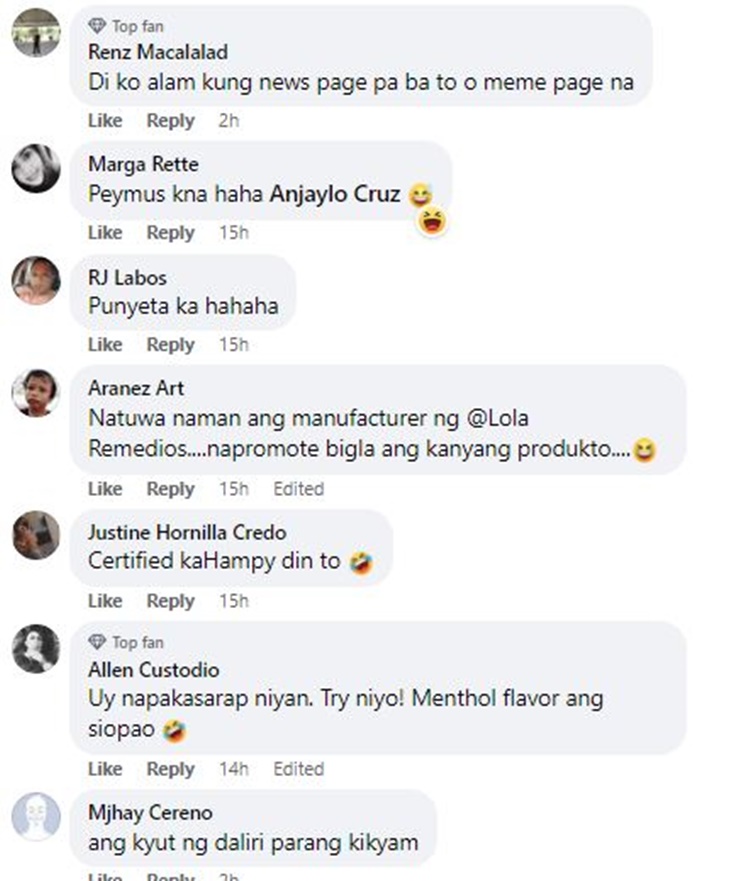
Task: Open Renz Macalalad's profile name
Action: point(158,52)
